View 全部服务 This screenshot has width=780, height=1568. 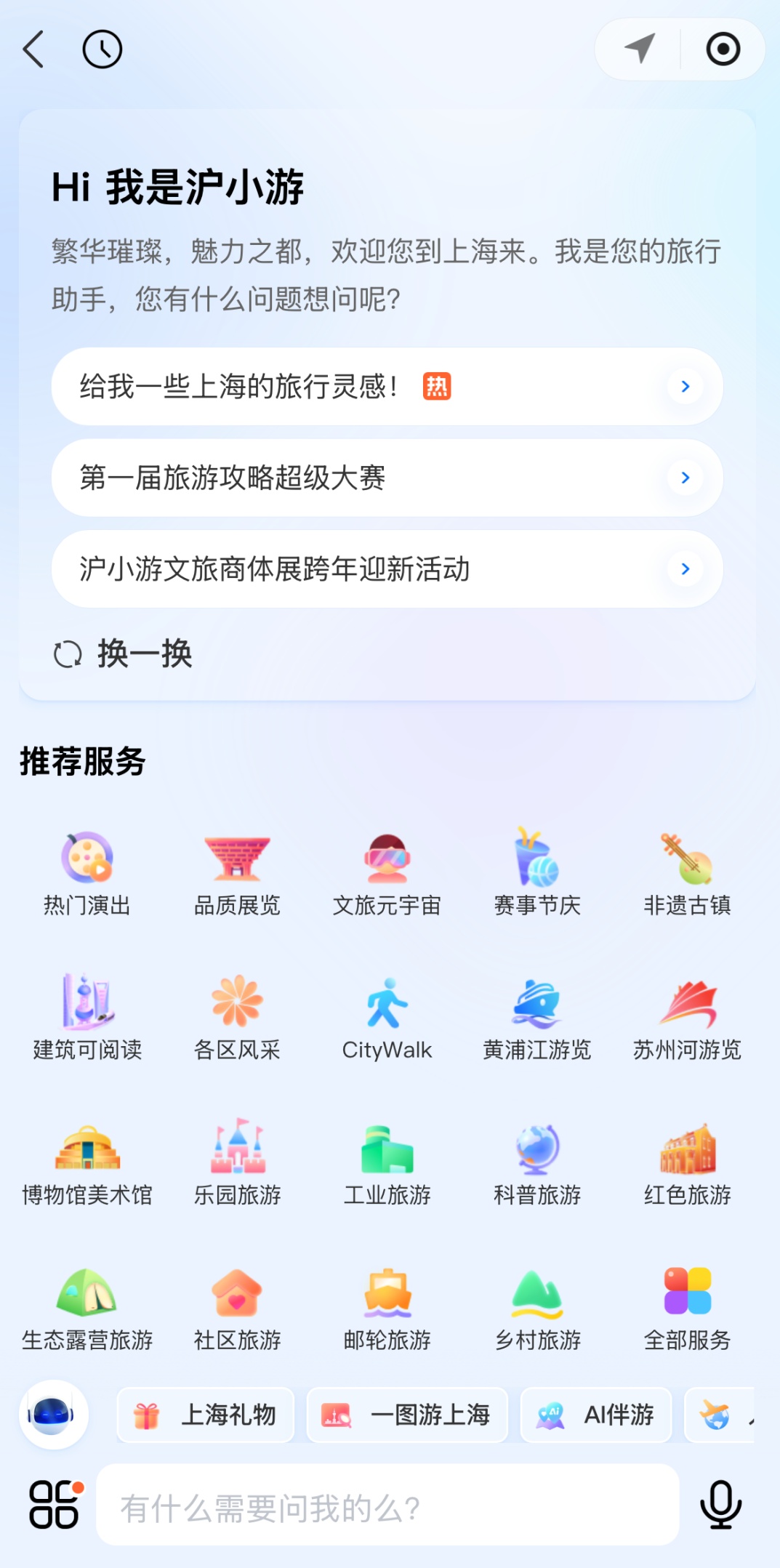(x=687, y=1308)
